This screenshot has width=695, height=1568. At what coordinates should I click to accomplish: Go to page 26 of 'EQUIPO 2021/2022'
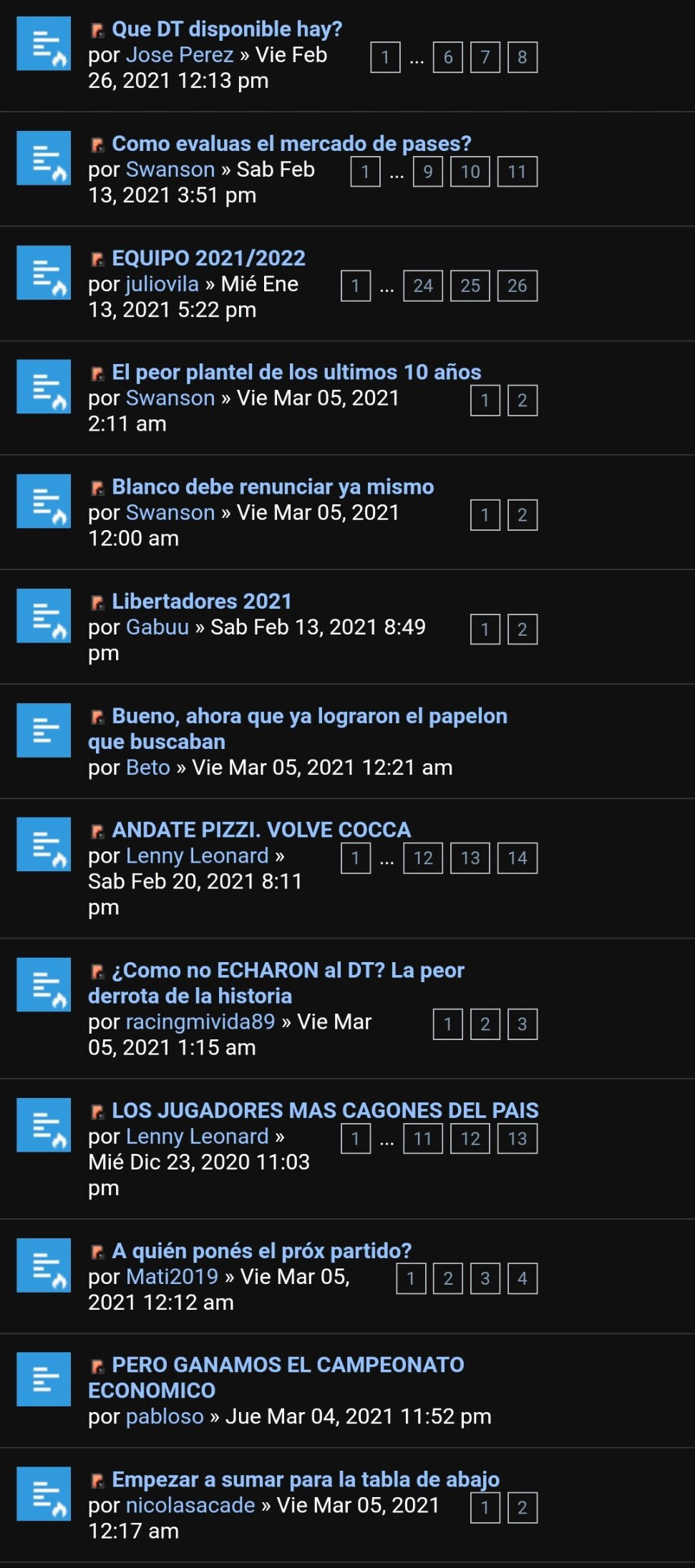coord(517,286)
